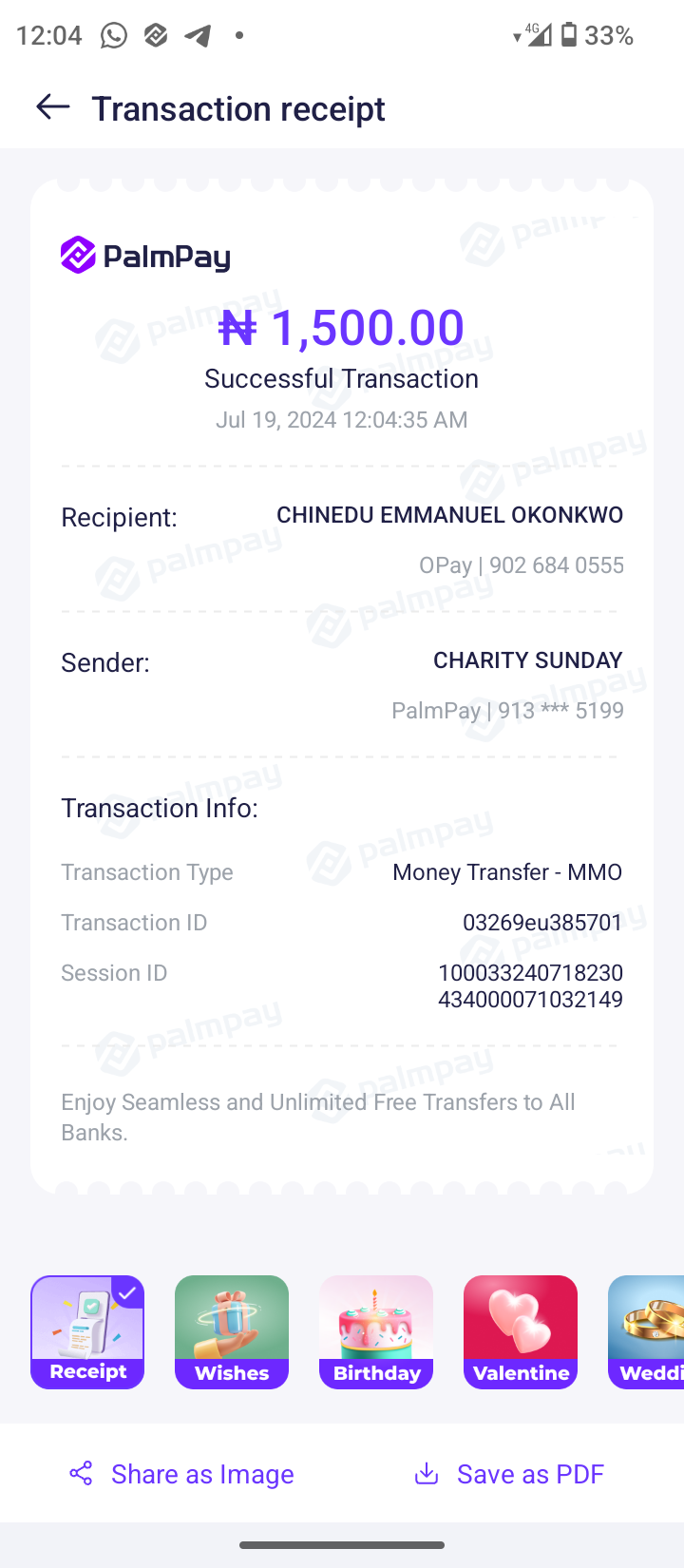Select the Wedding receipt template
This screenshot has height=1568, width=684.
click(648, 1331)
